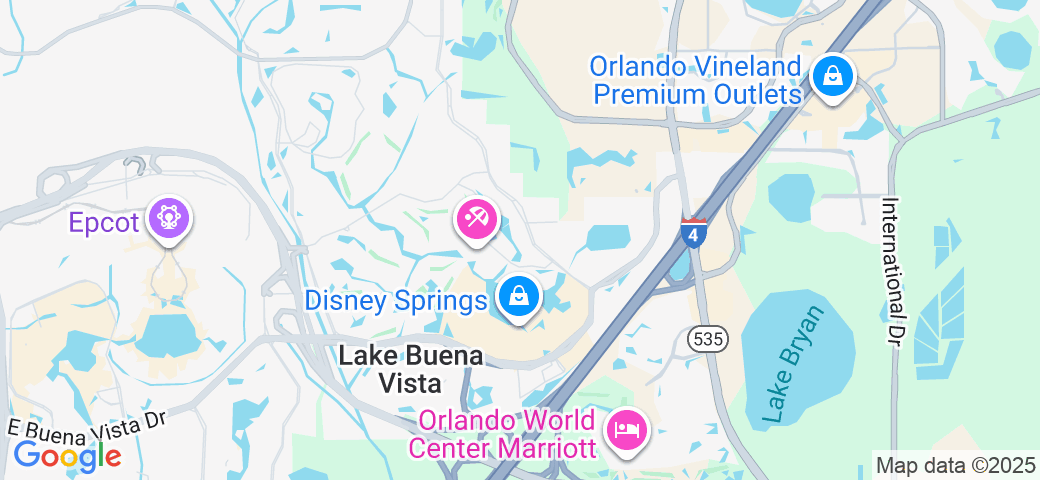Open the Disney Springs shopping pin
The height and width of the screenshot is (480, 1040).
519,296
